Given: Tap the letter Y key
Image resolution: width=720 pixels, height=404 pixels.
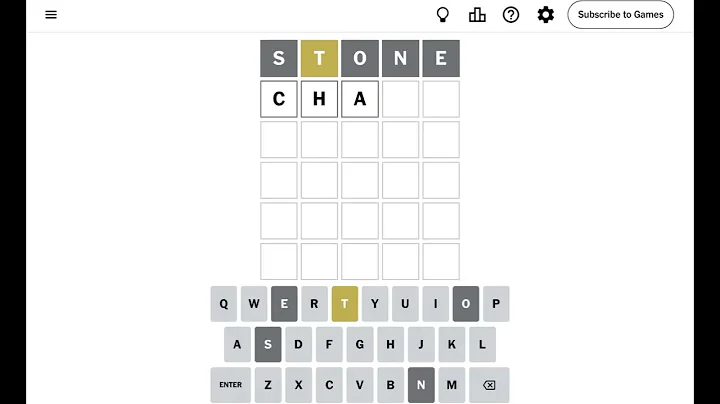Looking at the screenshot, I should tap(375, 304).
